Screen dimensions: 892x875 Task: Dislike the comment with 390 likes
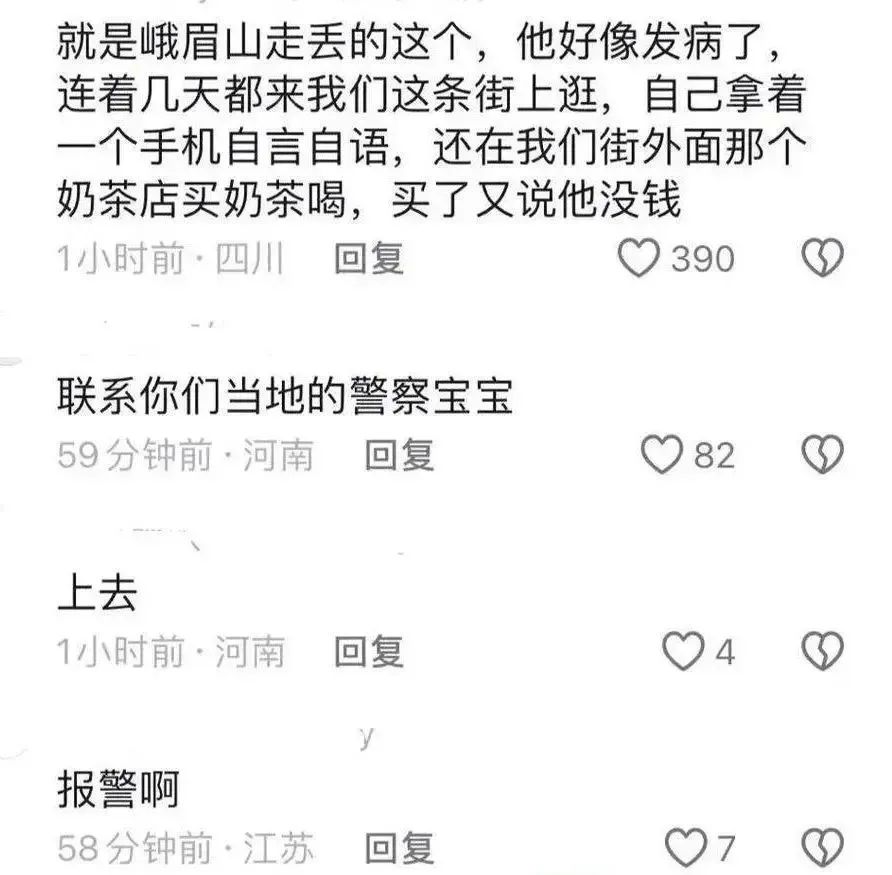823,259
